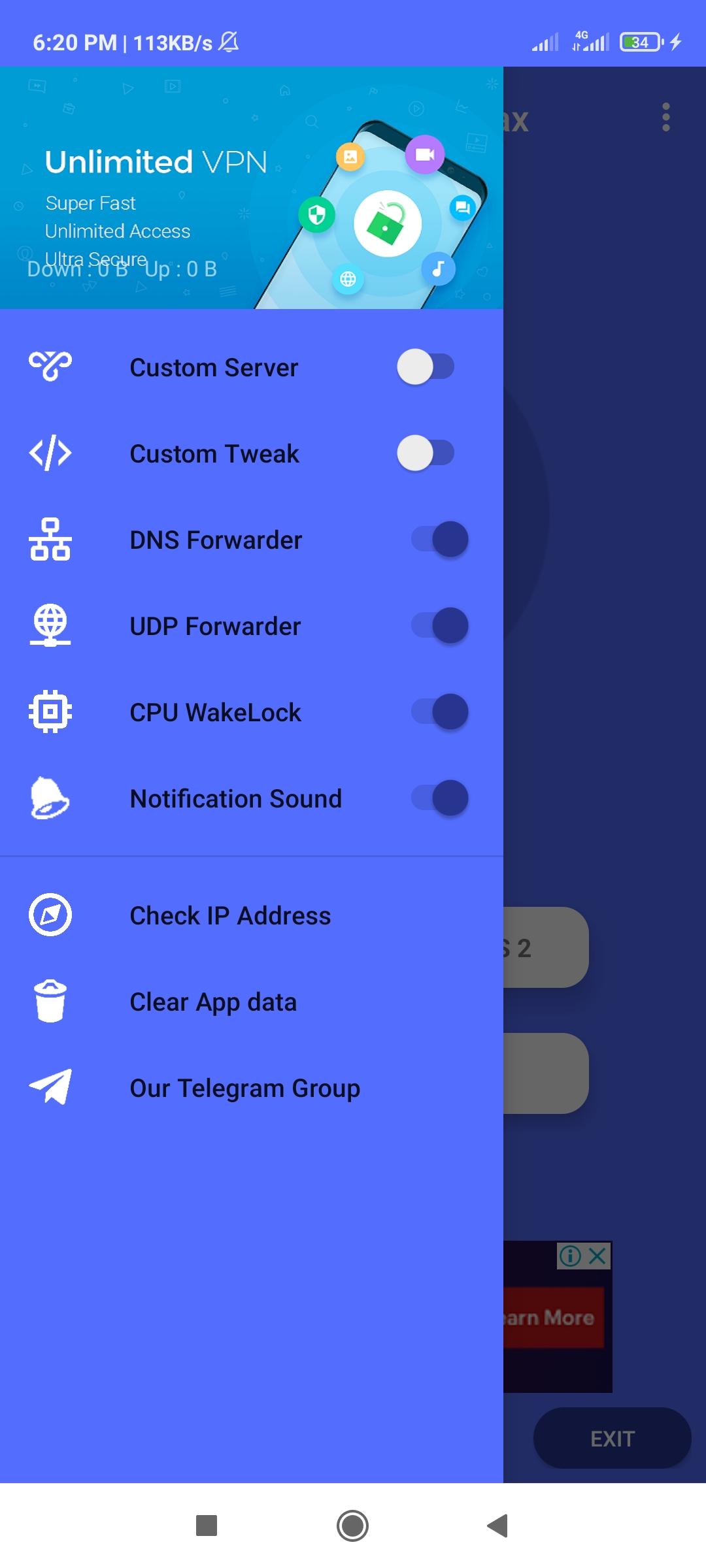Tap the EXIT button

tap(612, 1439)
